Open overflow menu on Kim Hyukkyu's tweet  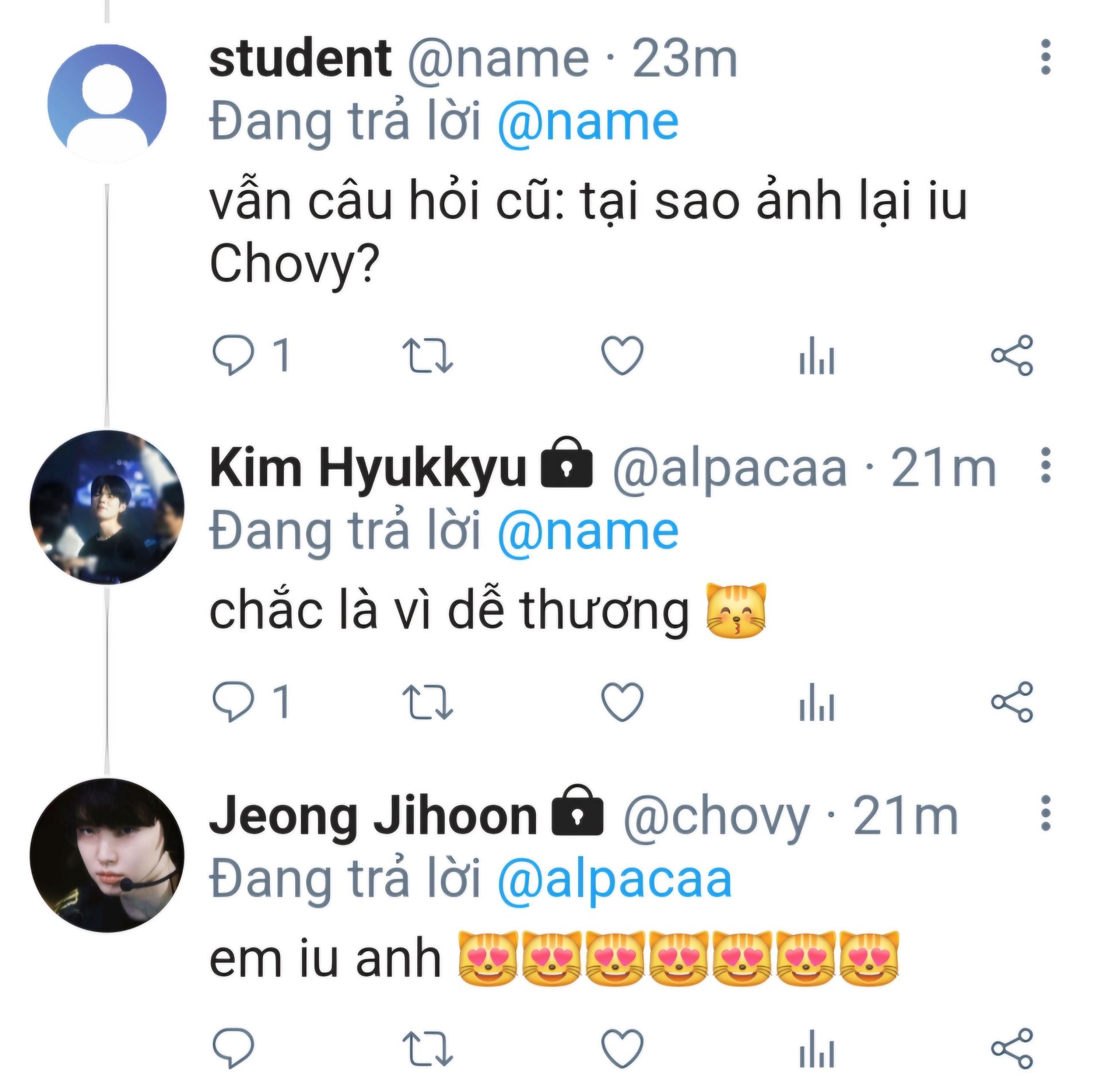(x=1045, y=465)
